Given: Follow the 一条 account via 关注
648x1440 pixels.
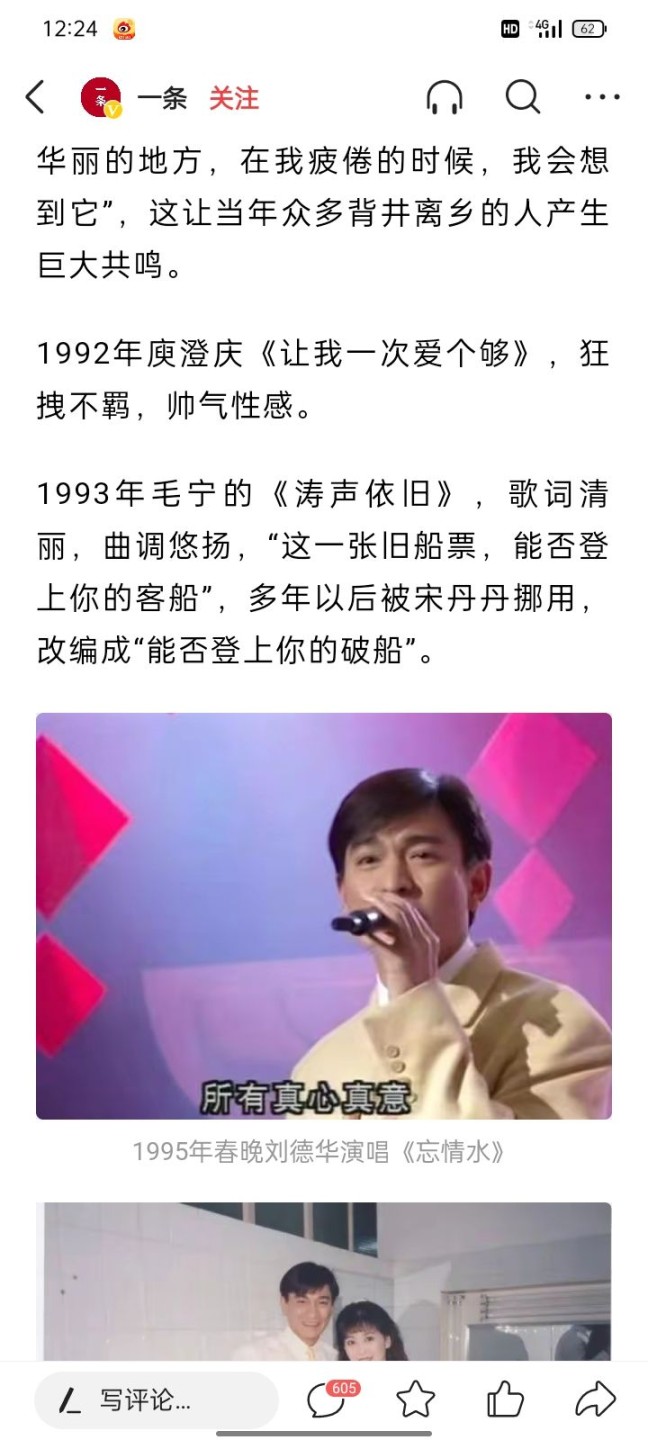Looking at the screenshot, I should pos(234,98).
